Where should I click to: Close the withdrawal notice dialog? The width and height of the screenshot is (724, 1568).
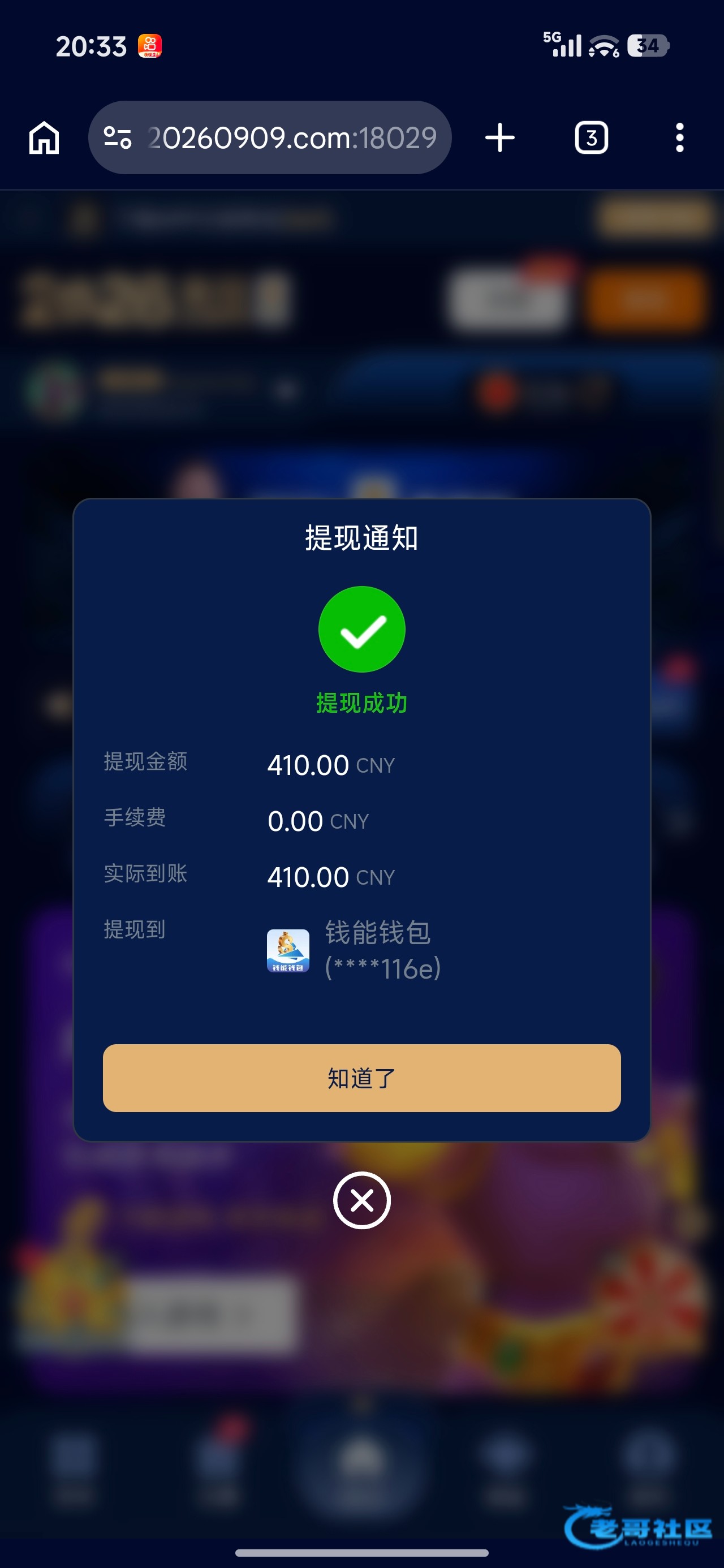(361, 1200)
